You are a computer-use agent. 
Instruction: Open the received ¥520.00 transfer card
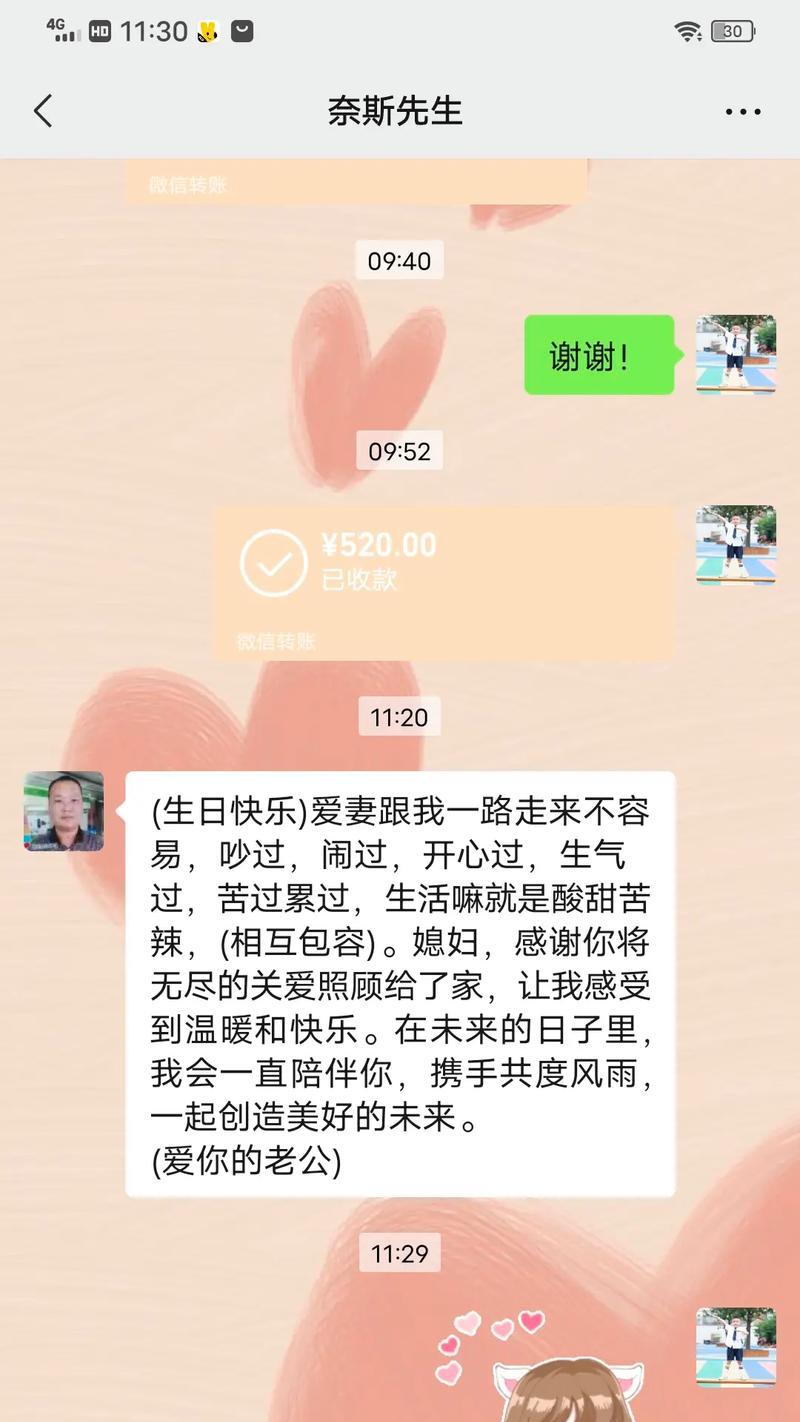tap(445, 582)
